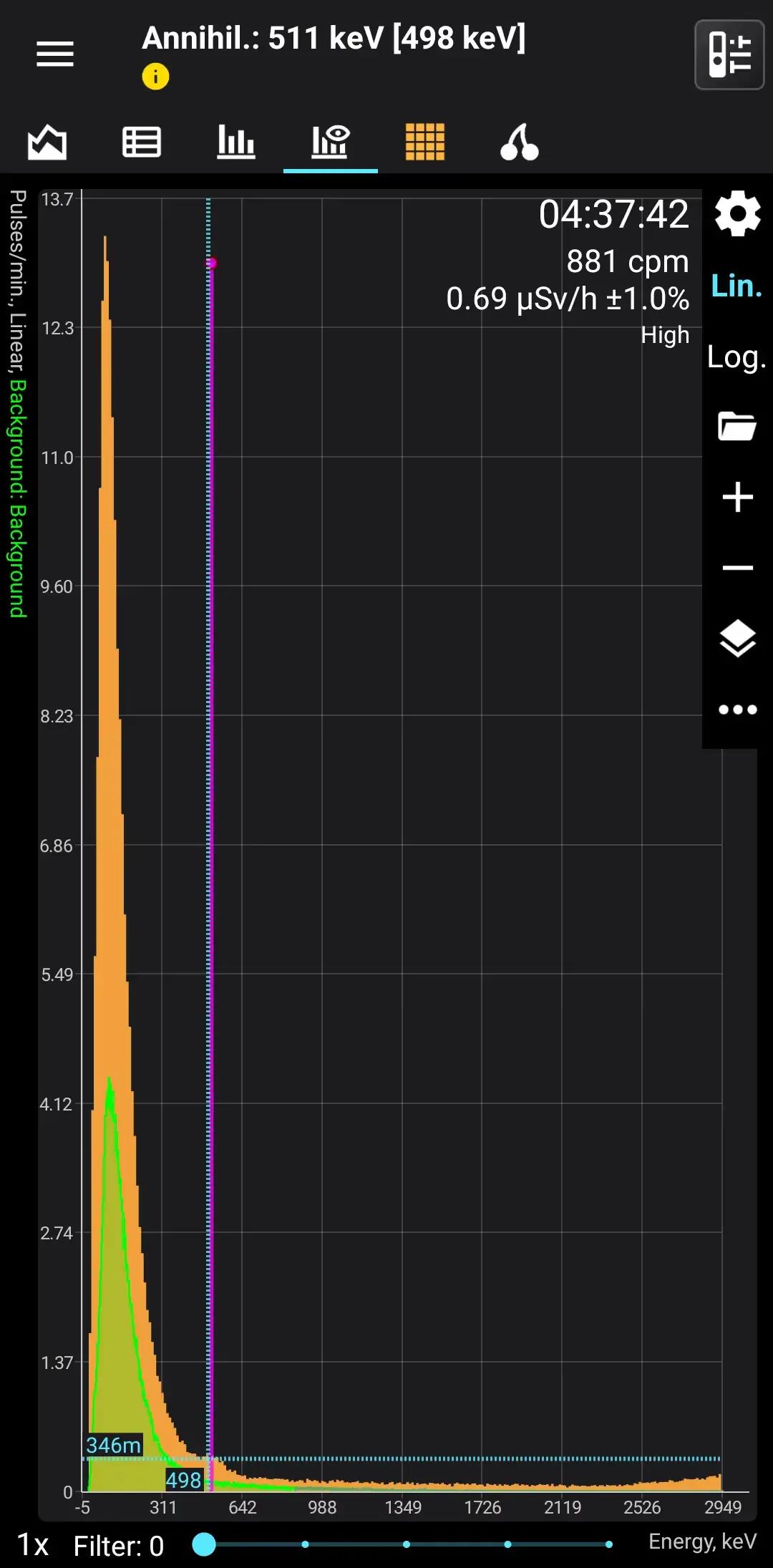Viewport: 773px width, 1568px height.
Task: Open the layers overlay options
Action: point(737,638)
